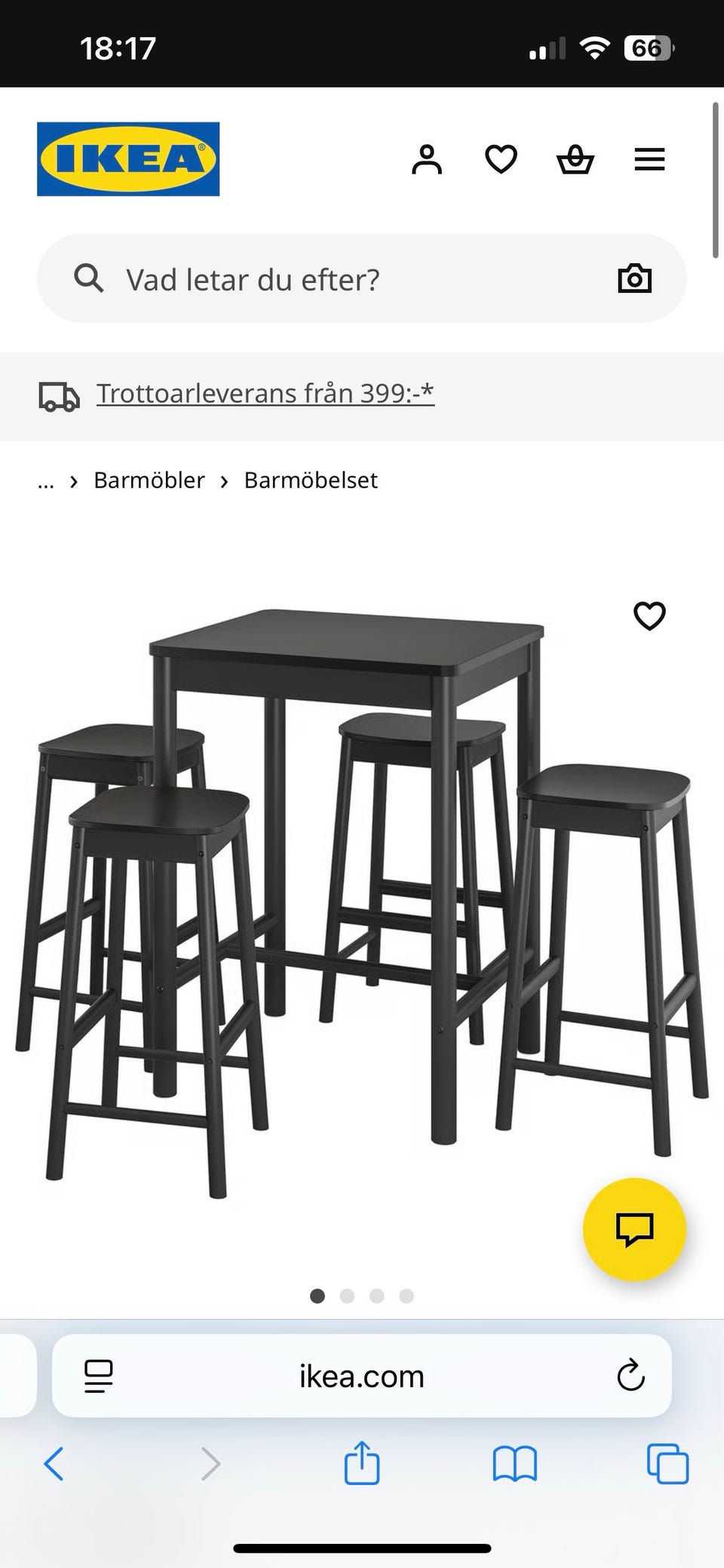Select the Barmöbelset breadcrumb item

click(x=310, y=481)
